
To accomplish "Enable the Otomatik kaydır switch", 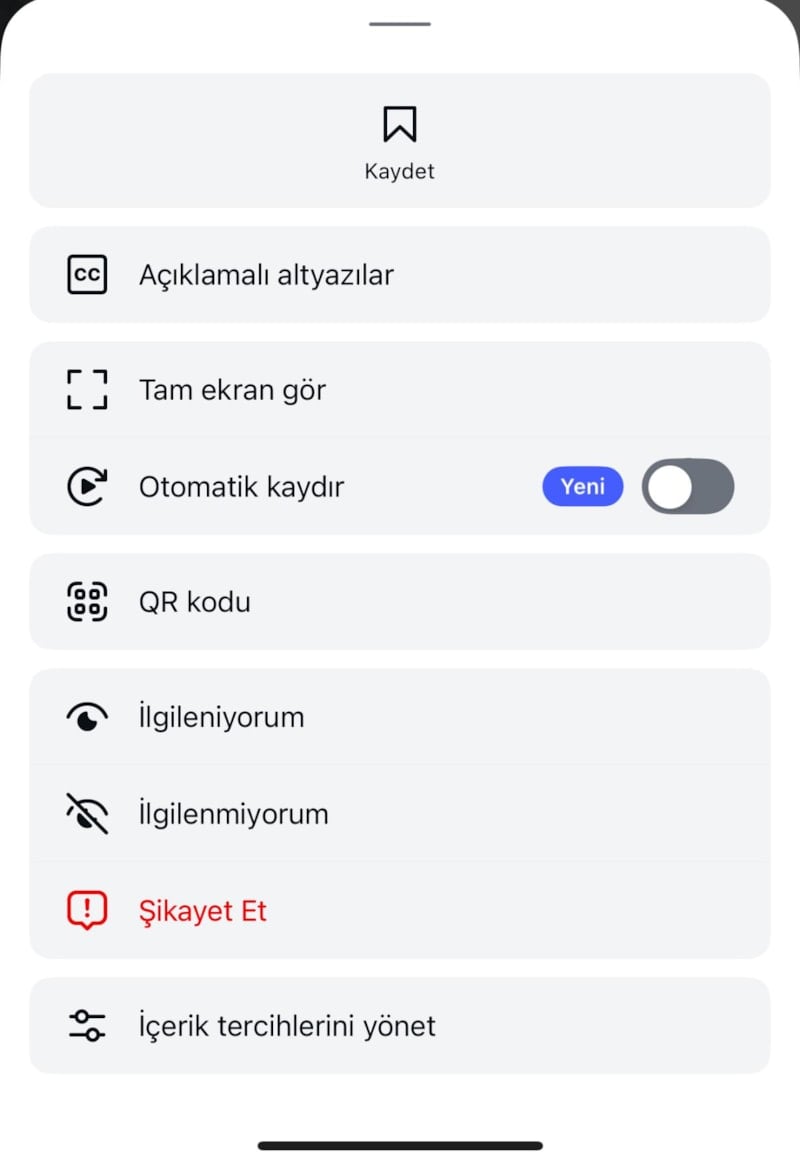I will click(687, 487).
